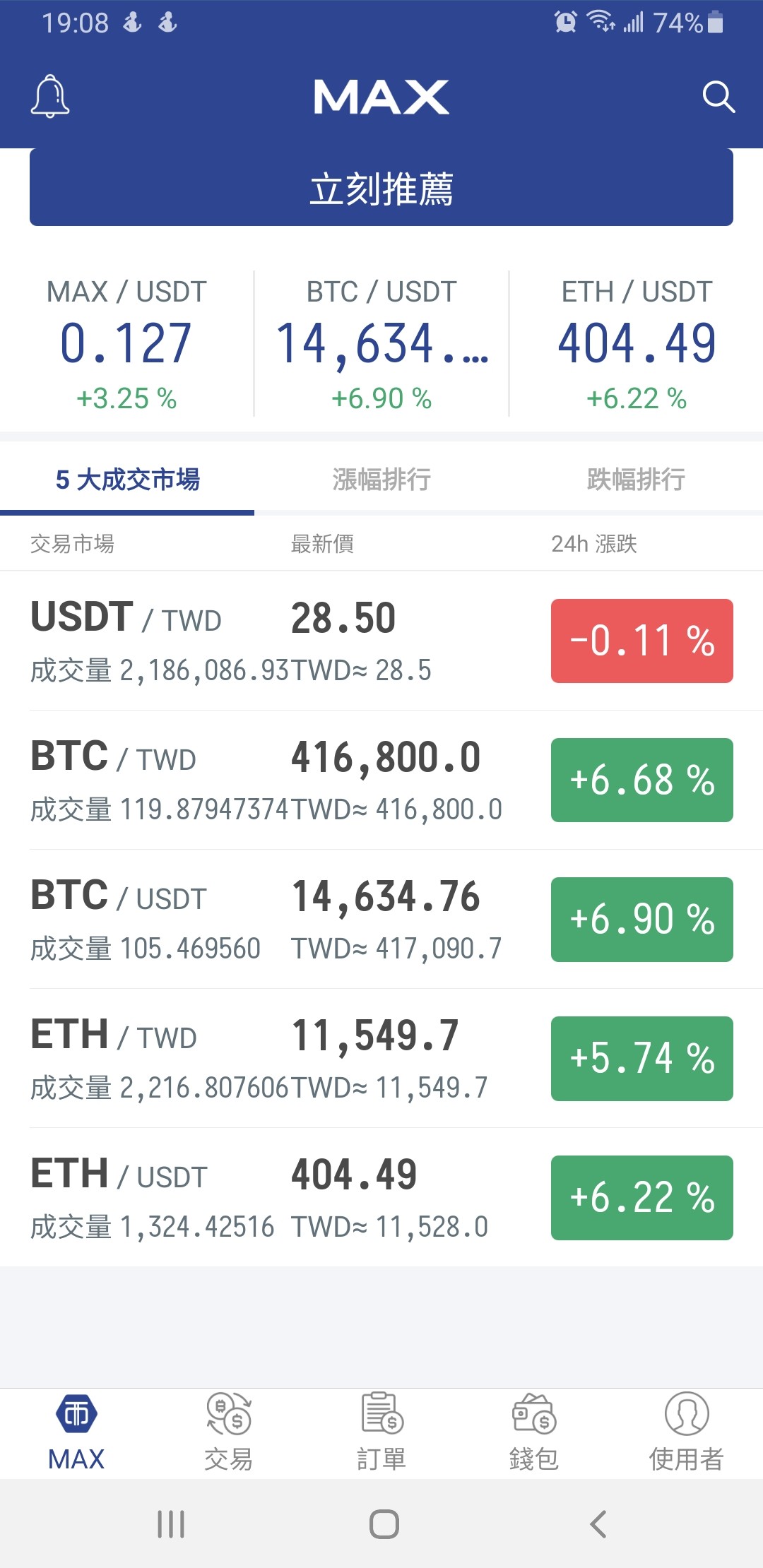Open the recent apps button
Viewport: 763px width, 1568px height.
(x=171, y=1524)
